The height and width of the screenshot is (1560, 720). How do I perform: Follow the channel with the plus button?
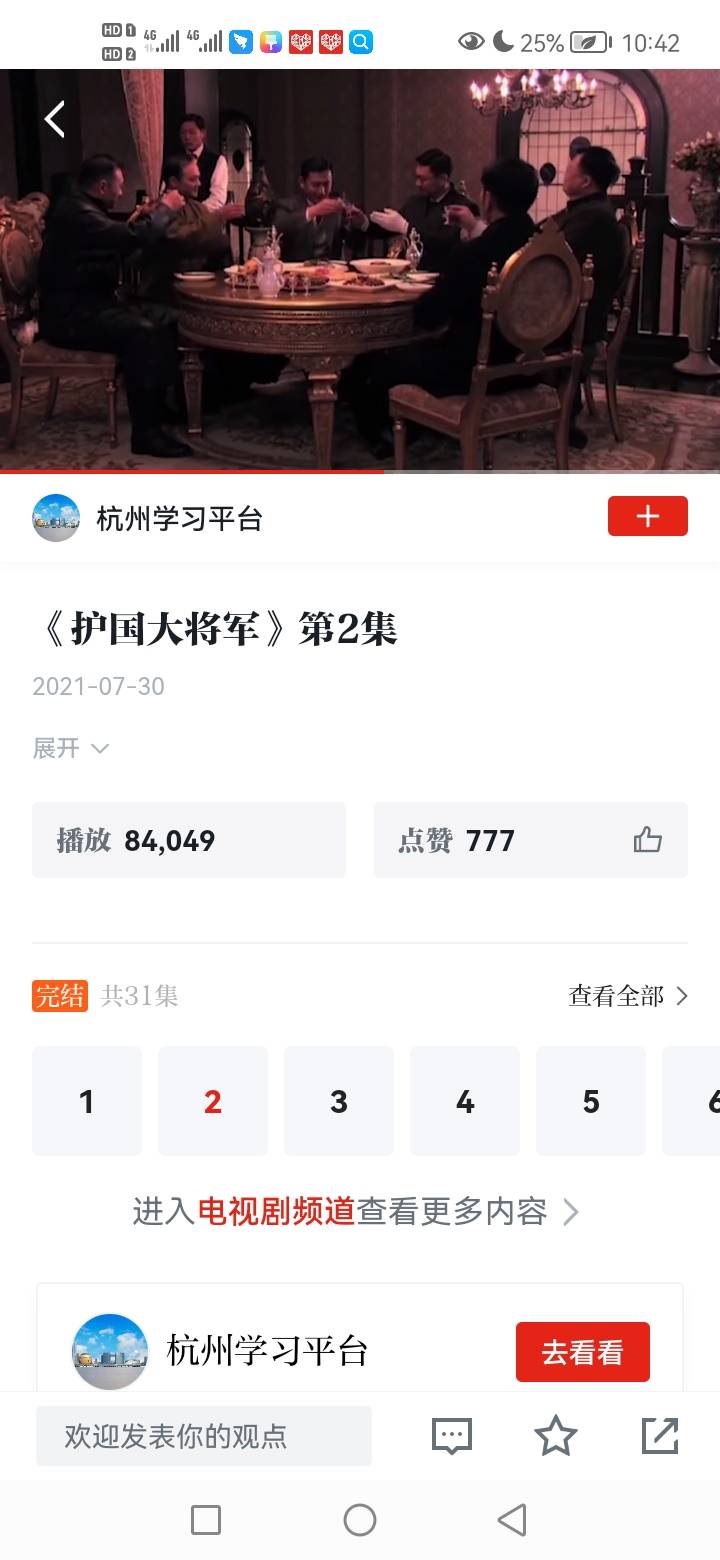pos(647,516)
